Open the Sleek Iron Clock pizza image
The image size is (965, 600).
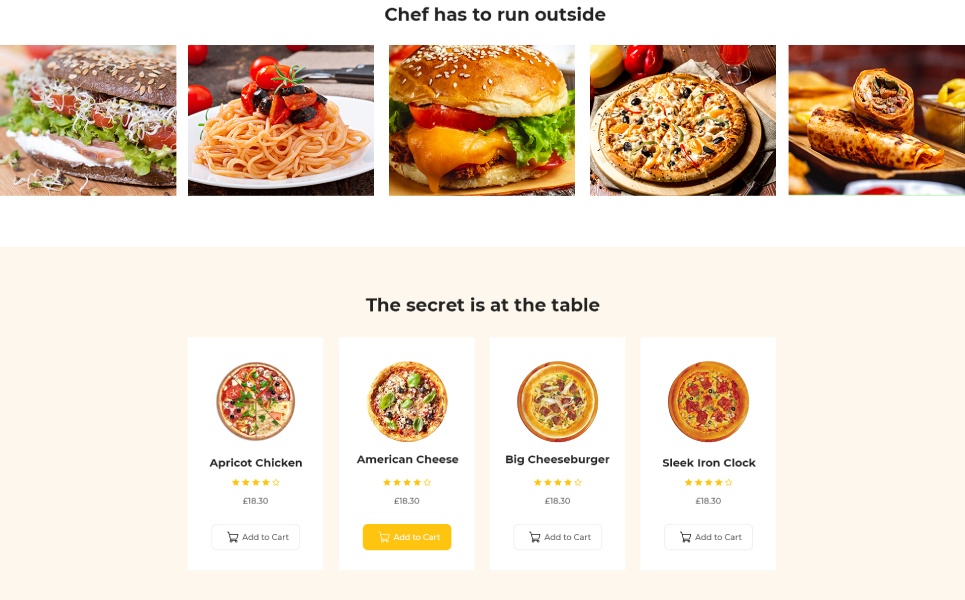point(708,401)
